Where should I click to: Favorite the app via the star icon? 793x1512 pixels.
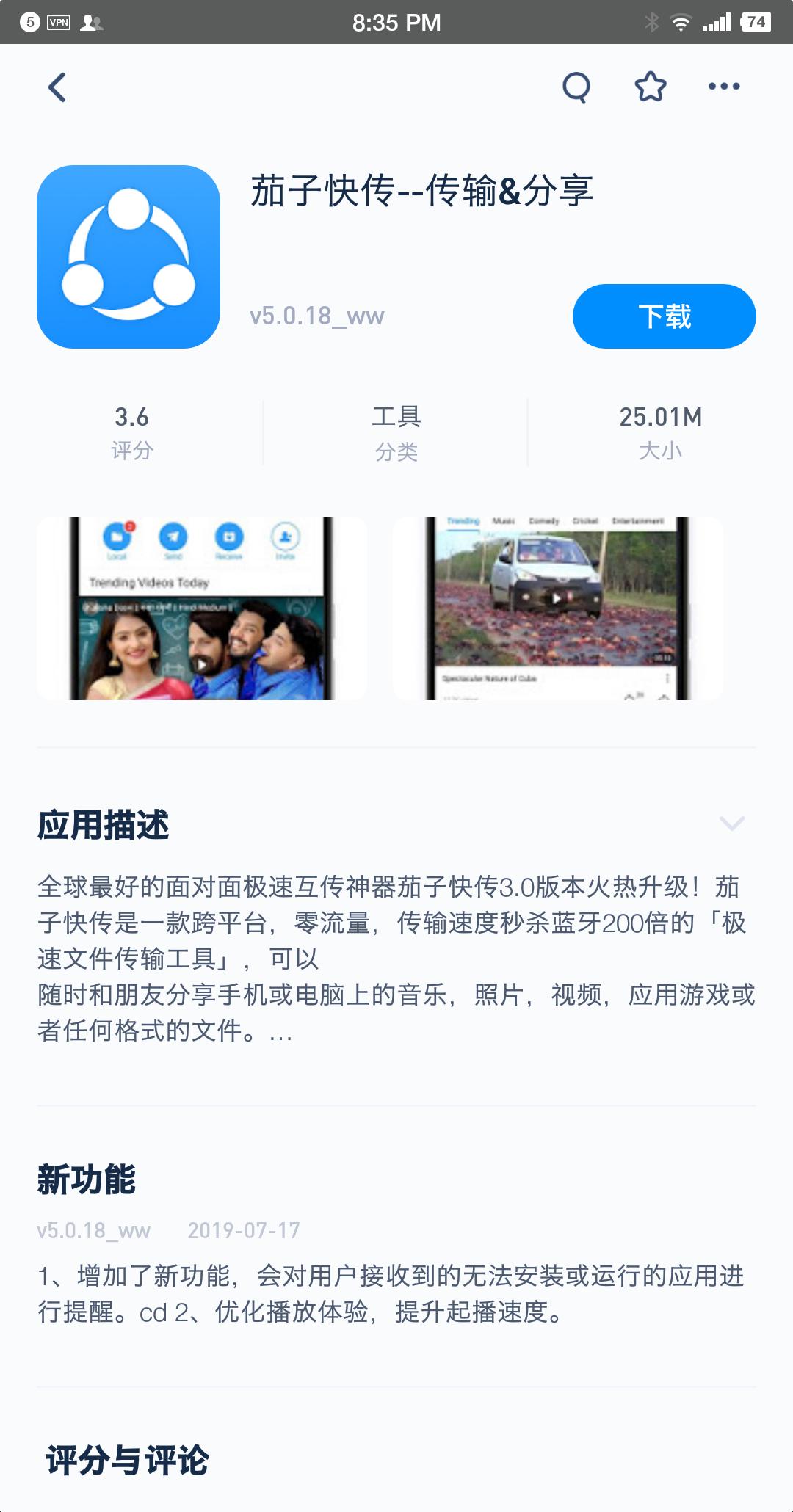click(x=650, y=88)
